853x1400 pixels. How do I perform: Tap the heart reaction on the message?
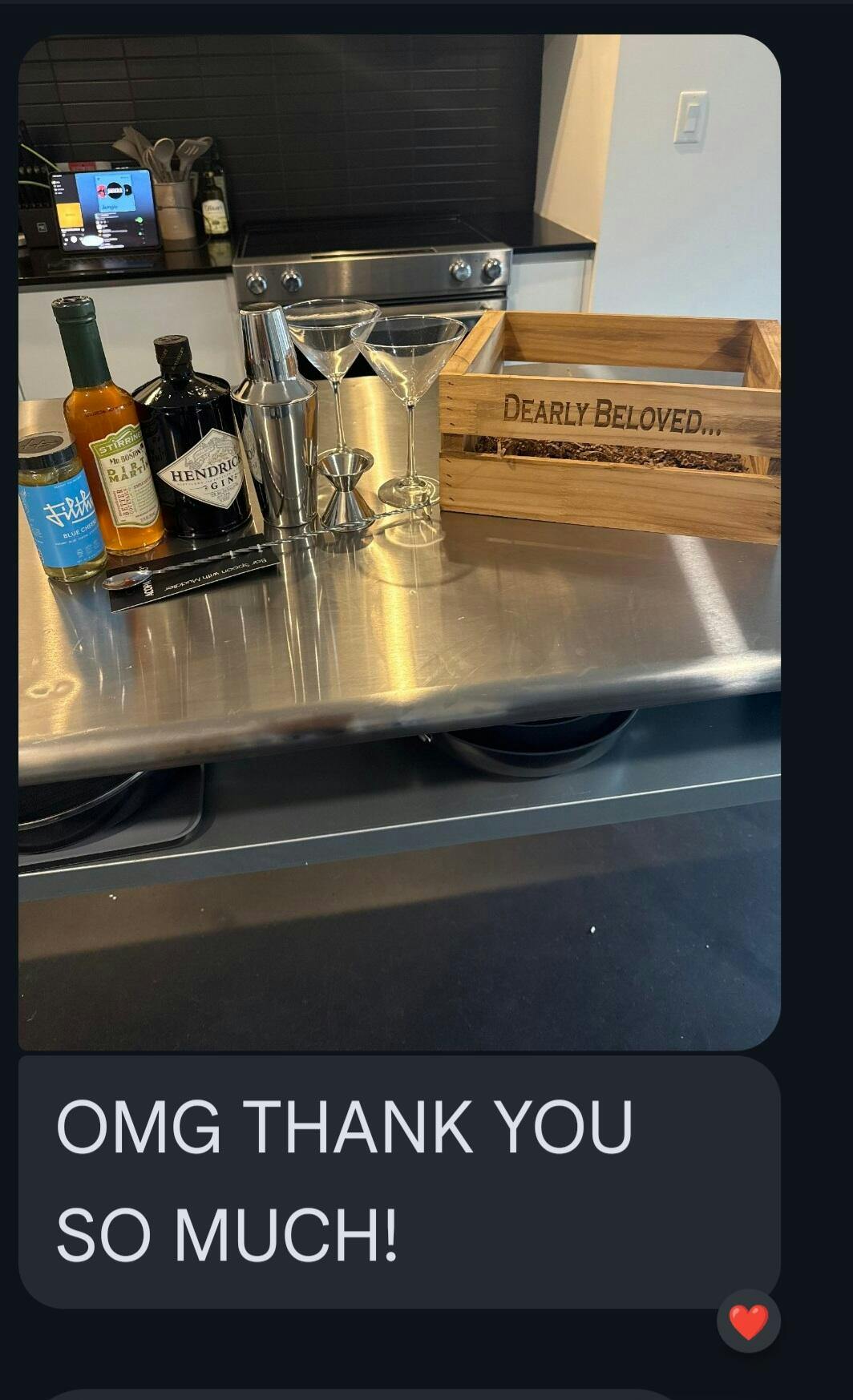tap(749, 1321)
